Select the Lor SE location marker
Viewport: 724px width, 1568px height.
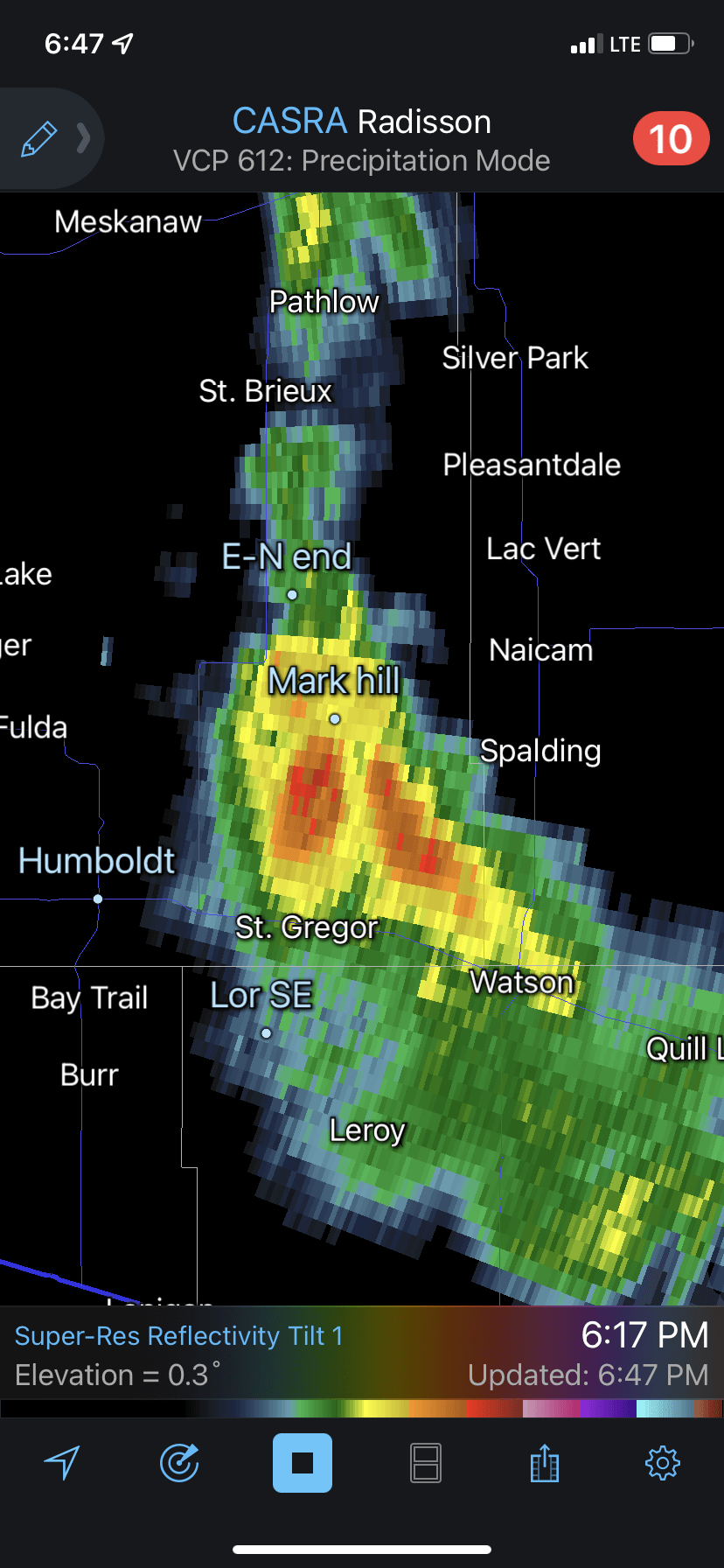click(267, 1032)
